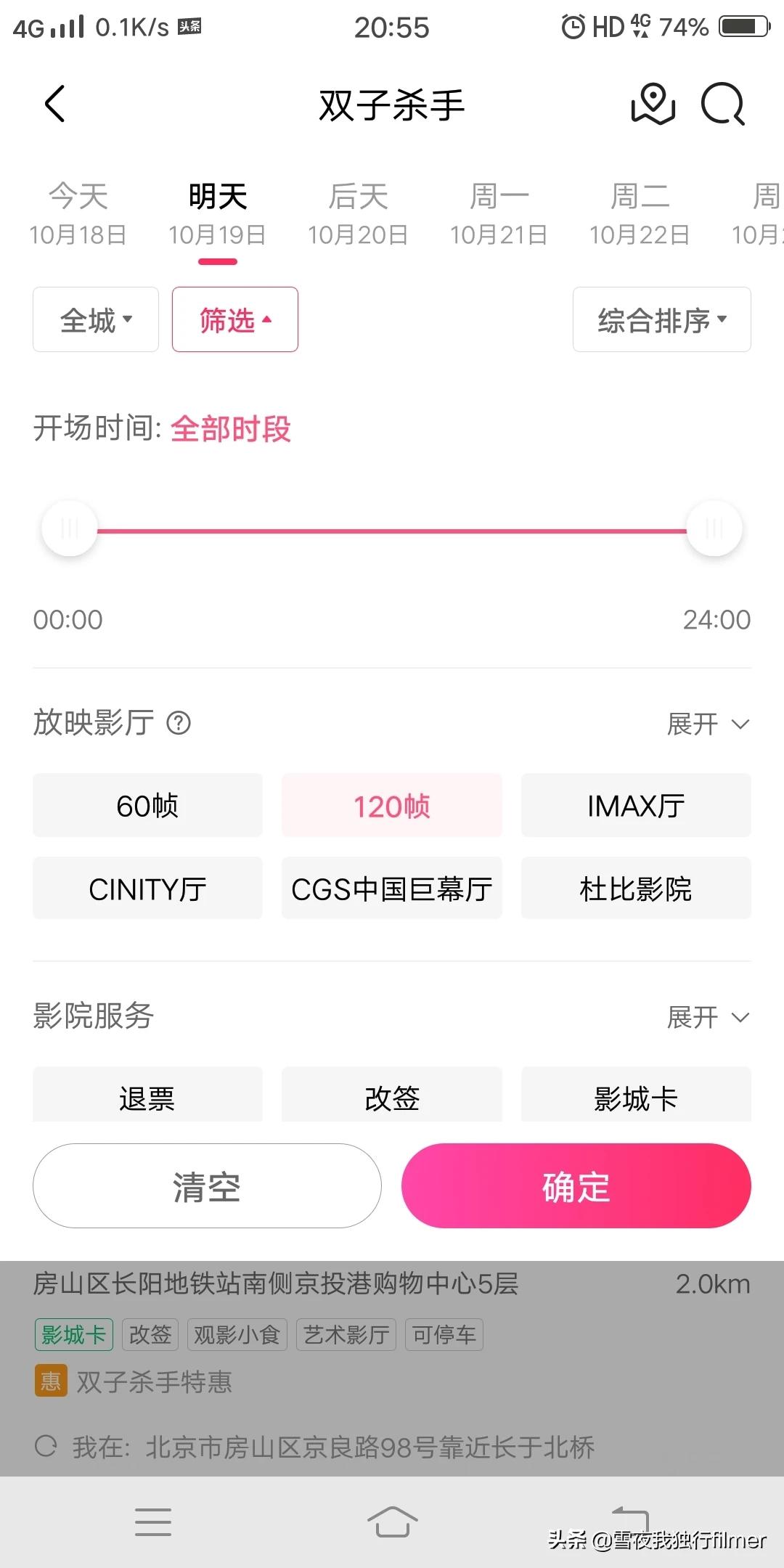Select the 退票 service filter

tap(147, 1095)
